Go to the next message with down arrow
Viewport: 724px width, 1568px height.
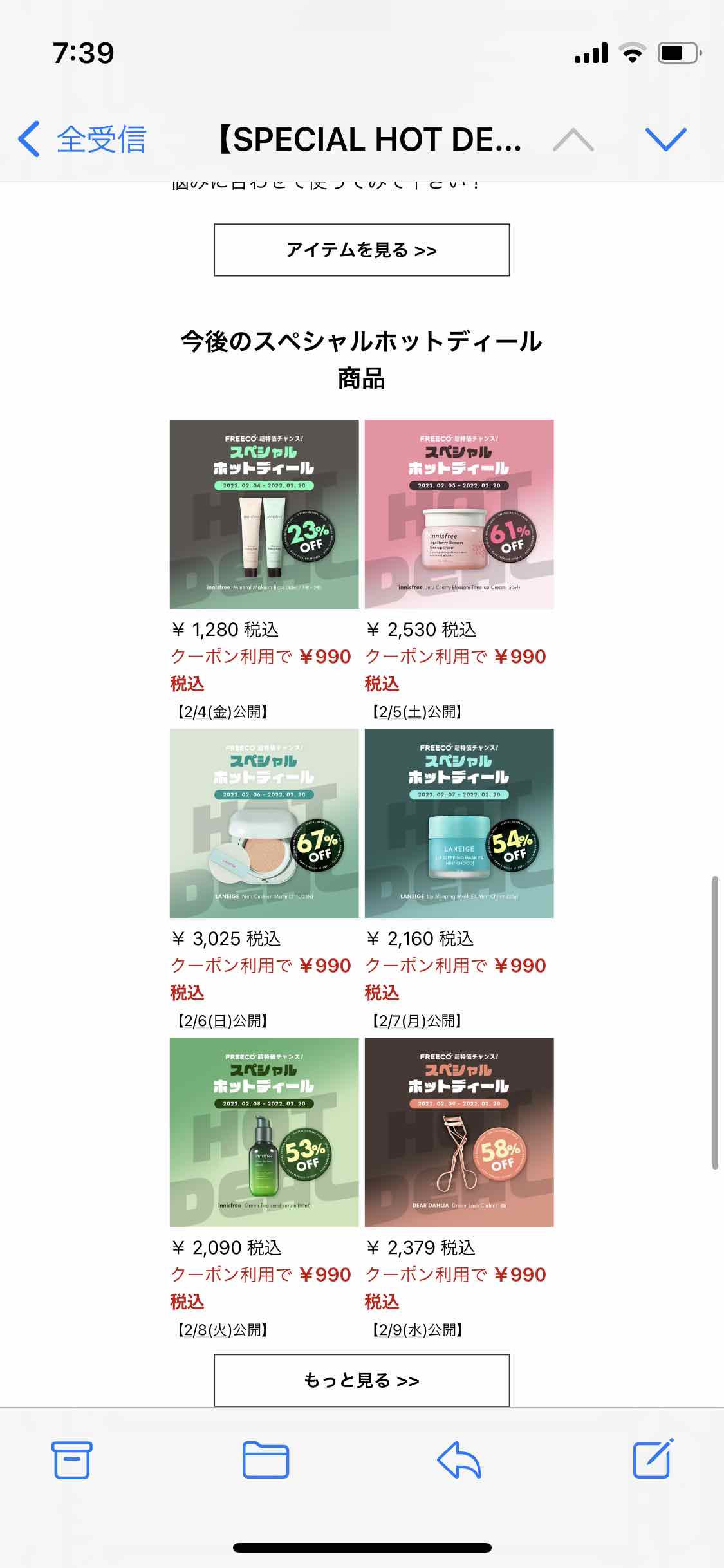pyautogui.click(x=665, y=139)
